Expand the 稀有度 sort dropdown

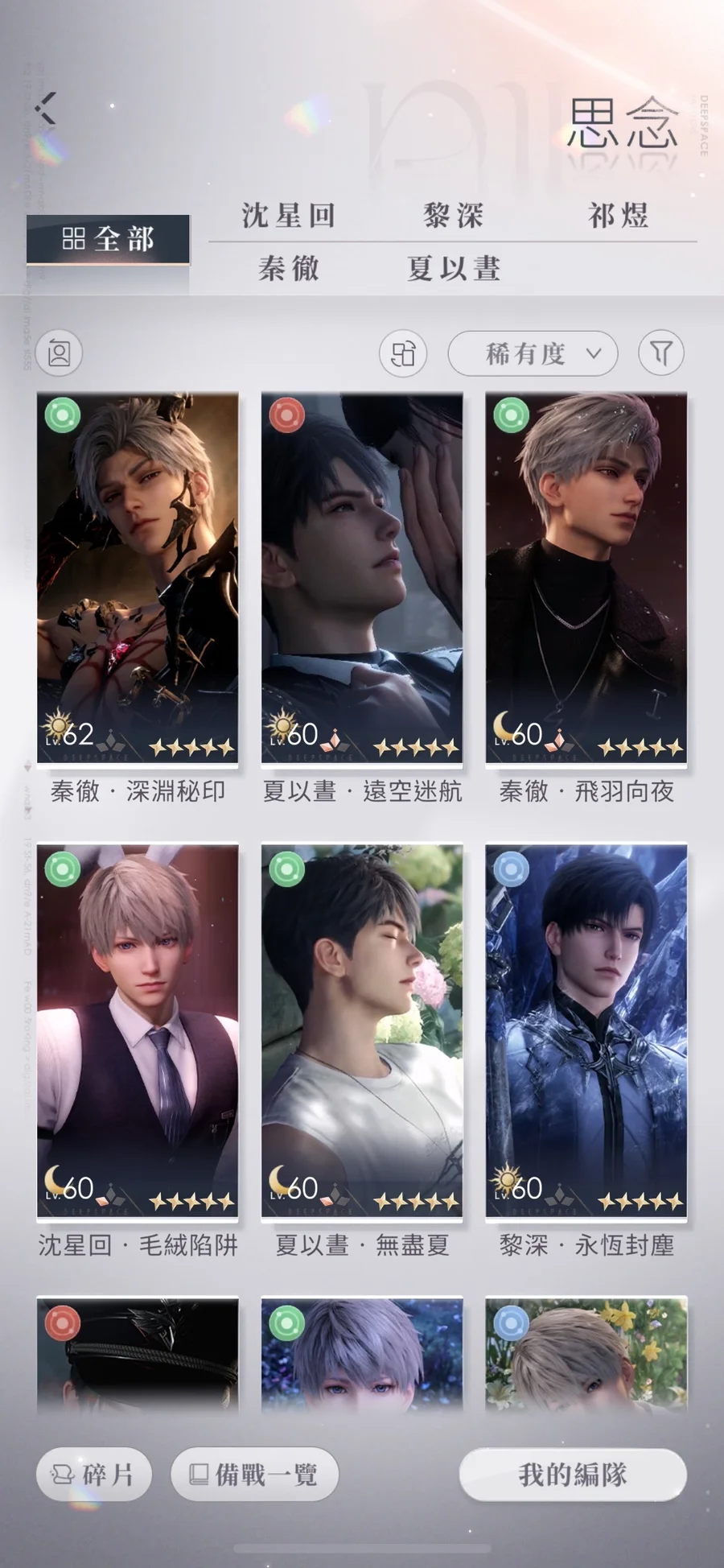pyautogui.click(x=533, y=353)
